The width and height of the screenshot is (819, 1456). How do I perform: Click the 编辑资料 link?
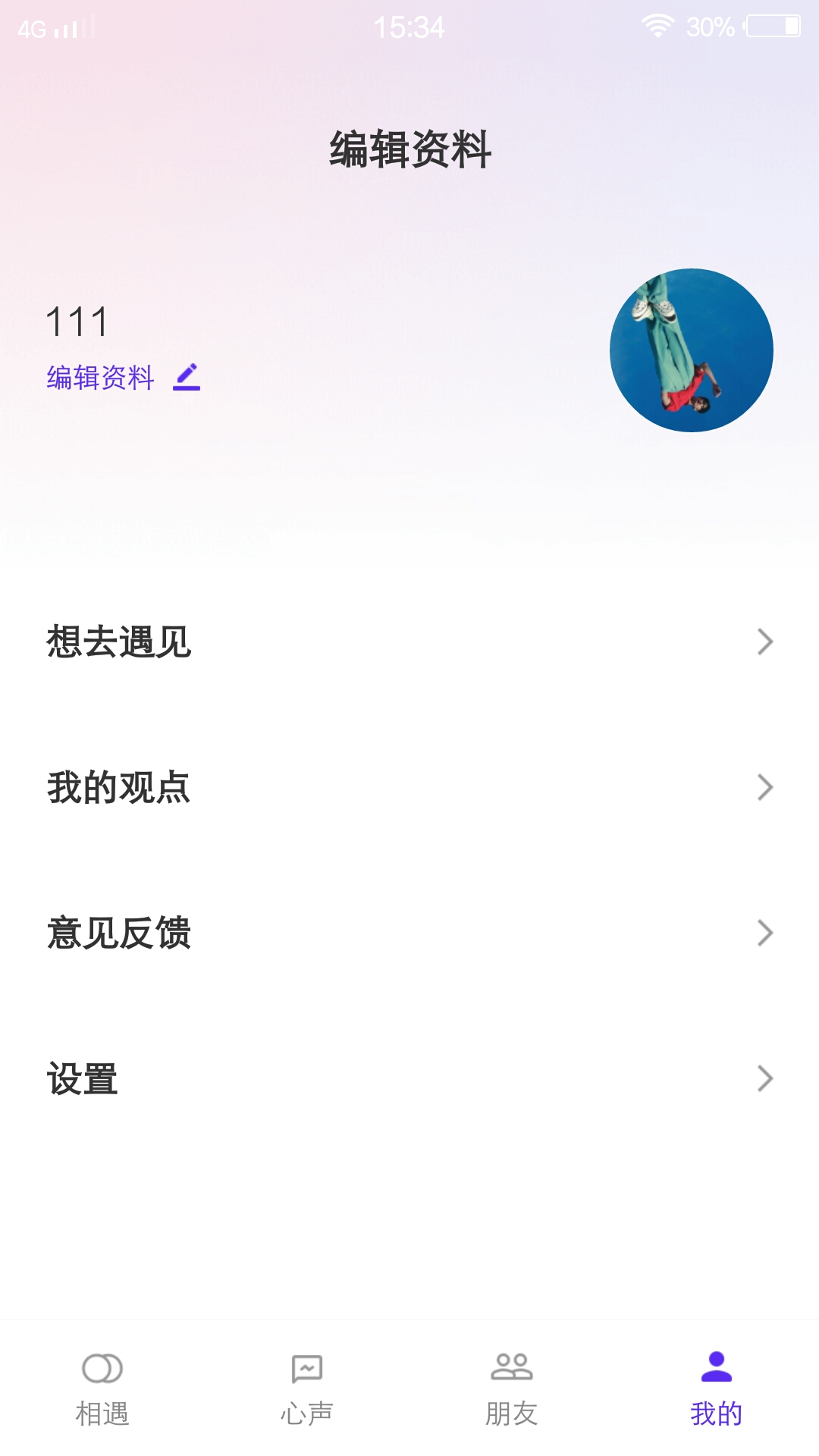pos(101,378)
